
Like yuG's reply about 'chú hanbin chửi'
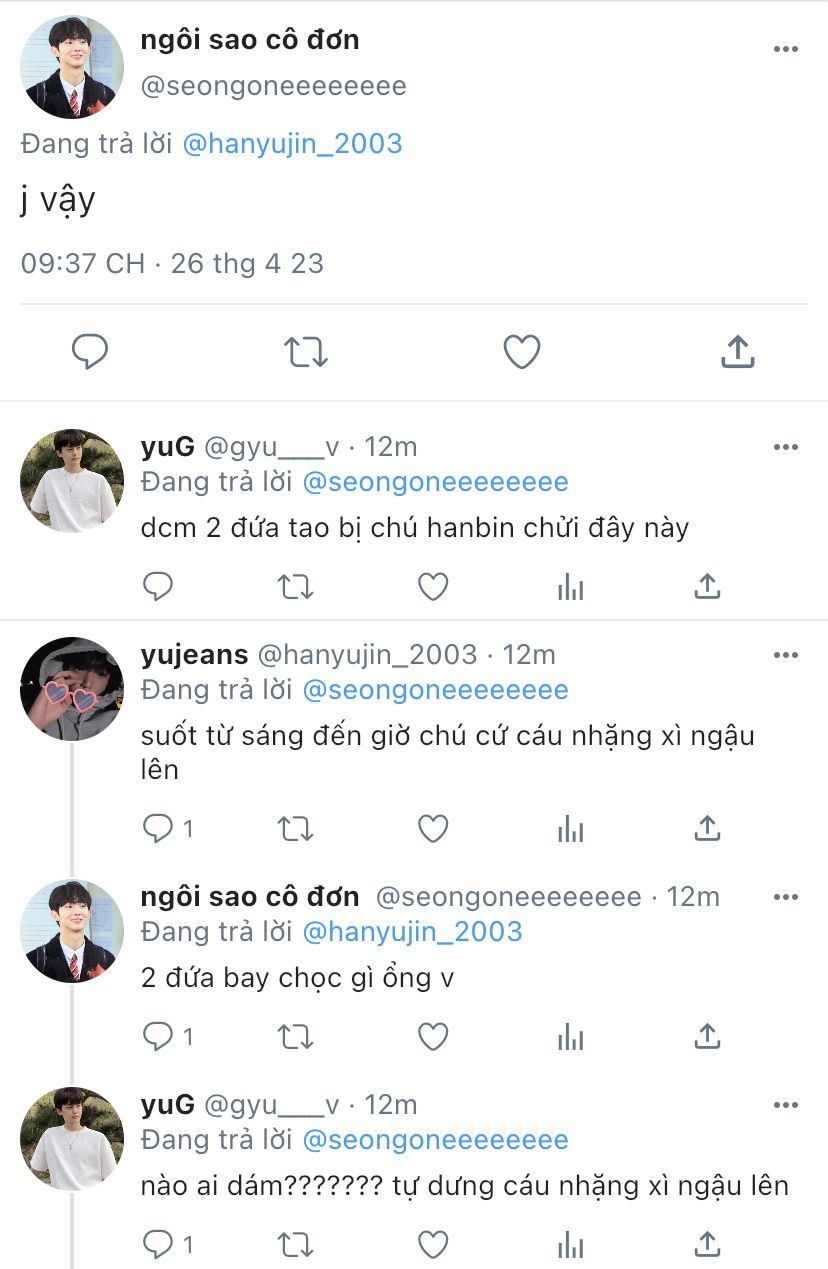pyautogui.click(x=432, y=587)
